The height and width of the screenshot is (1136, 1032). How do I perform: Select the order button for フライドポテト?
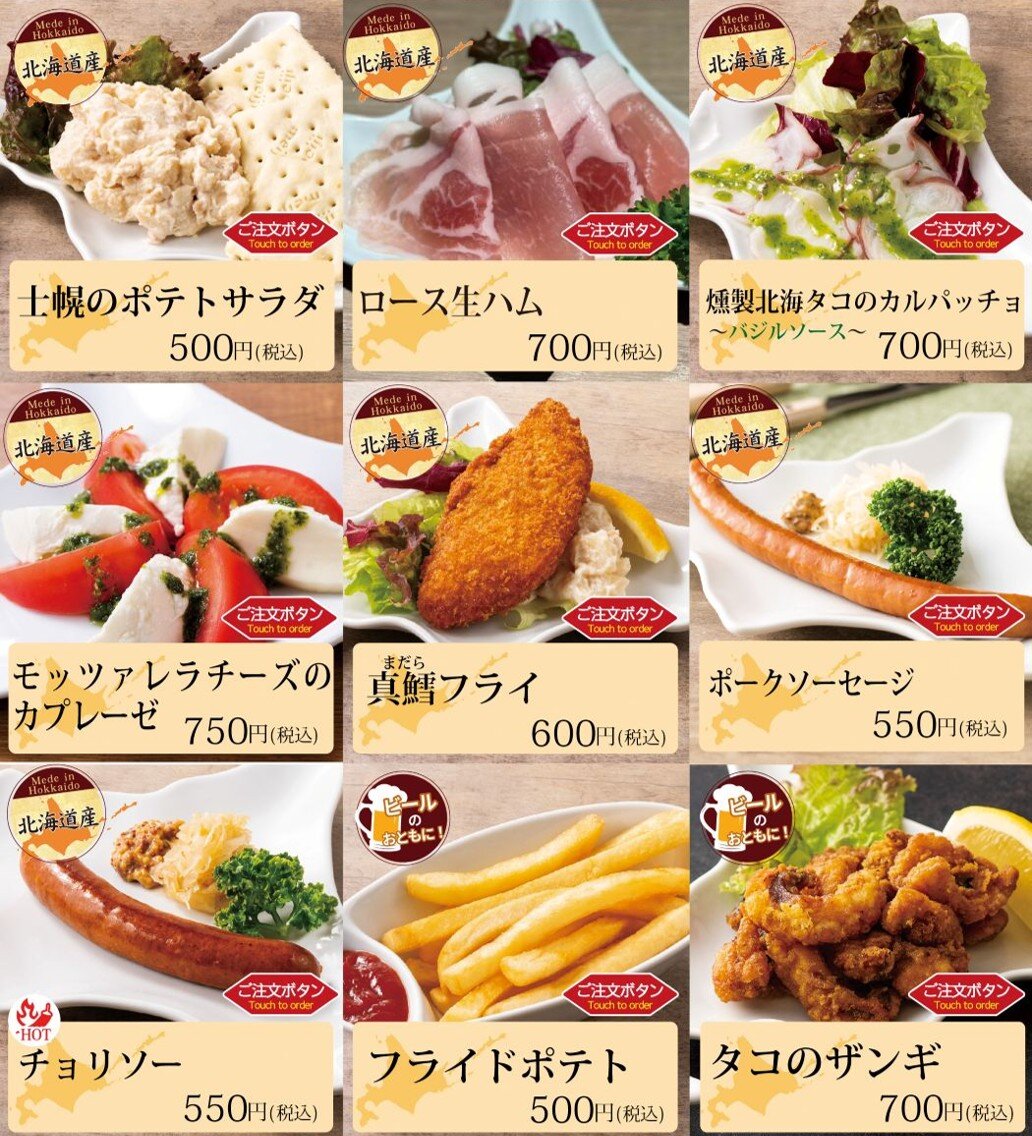[619, 997]
